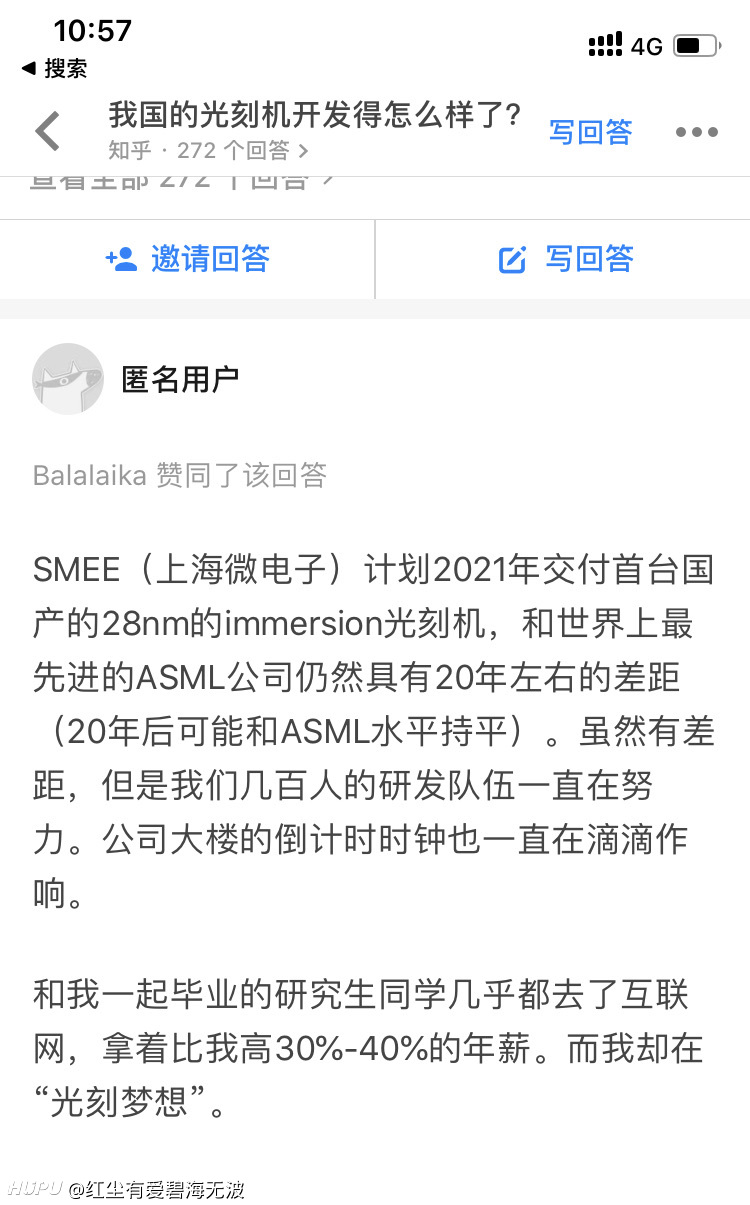Return to 搜索 via status bar link
Screen dimensions: 750x1205
click(x=54, y=68)
